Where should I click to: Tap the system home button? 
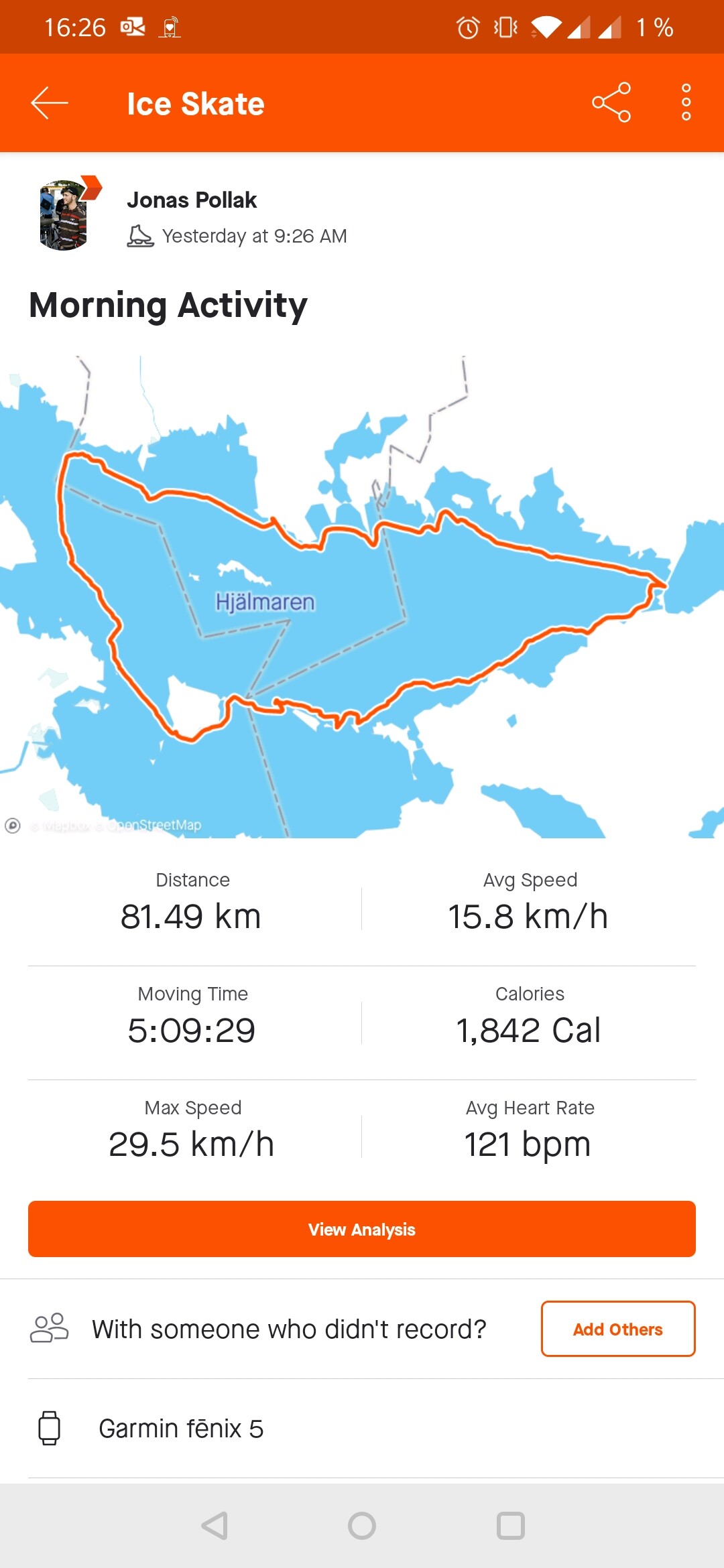362,1526
